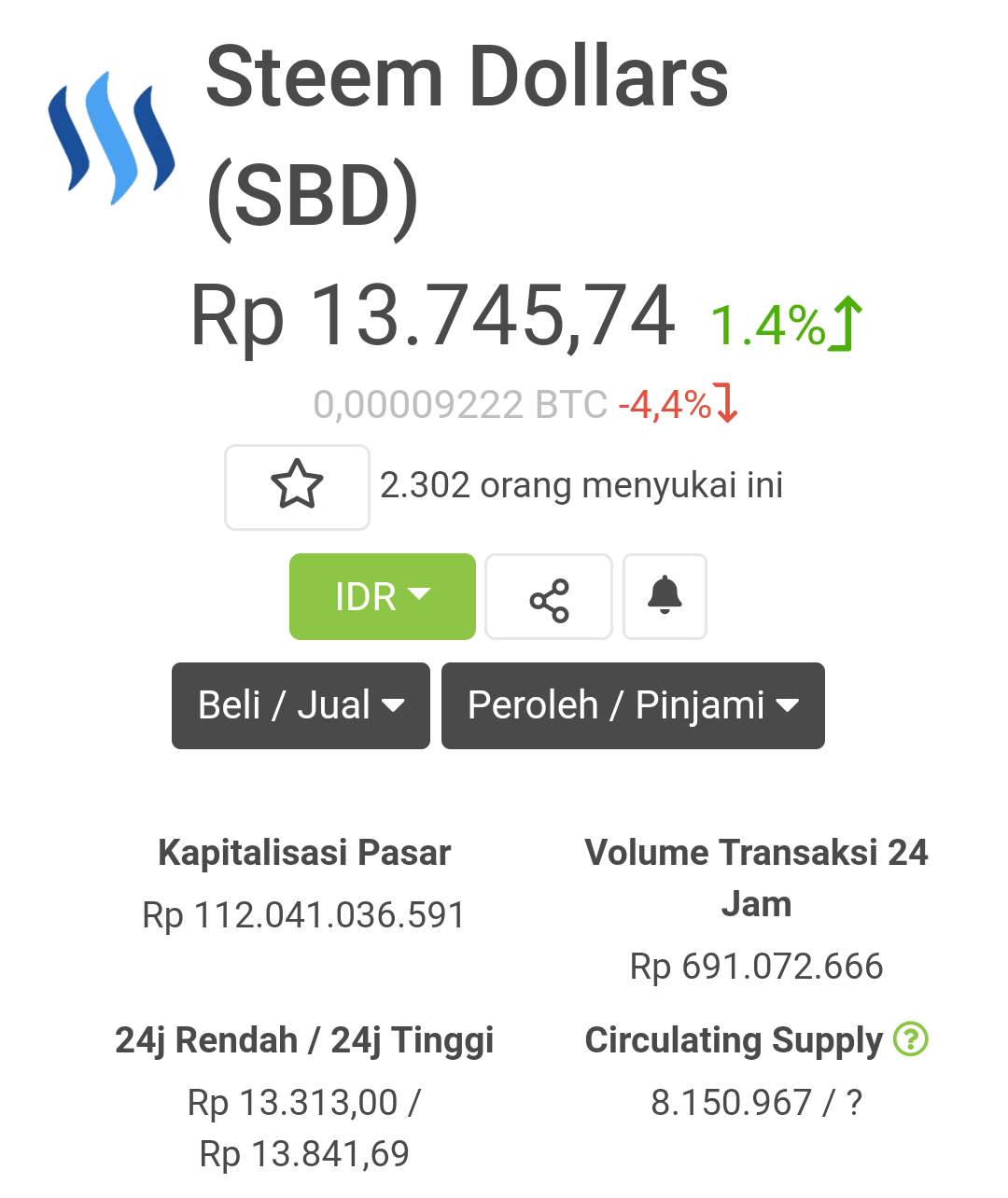Set a price alert with the bell
This screenshot has height=1198, width=1008.
pos(665,596)
